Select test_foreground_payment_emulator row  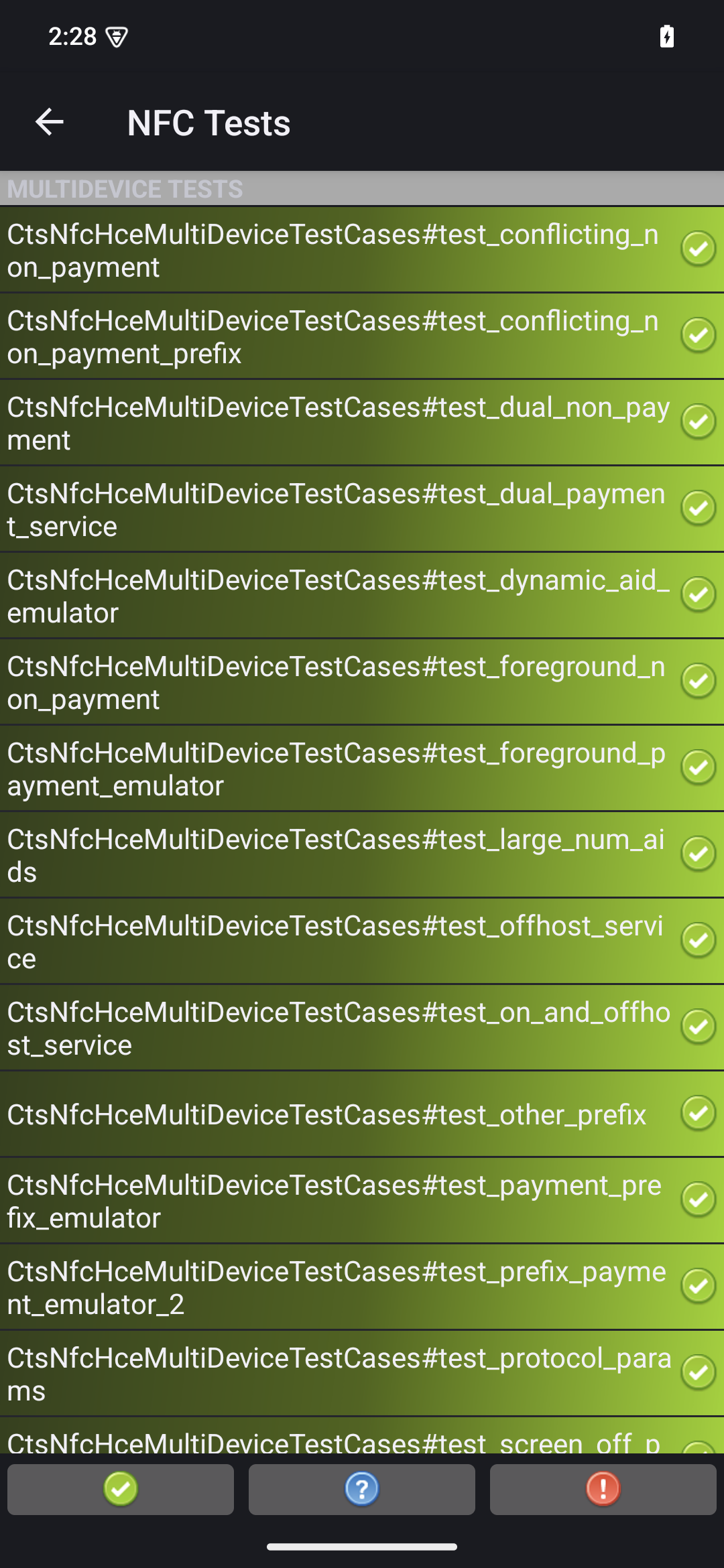pyautogui.click(x=335, y=769)
